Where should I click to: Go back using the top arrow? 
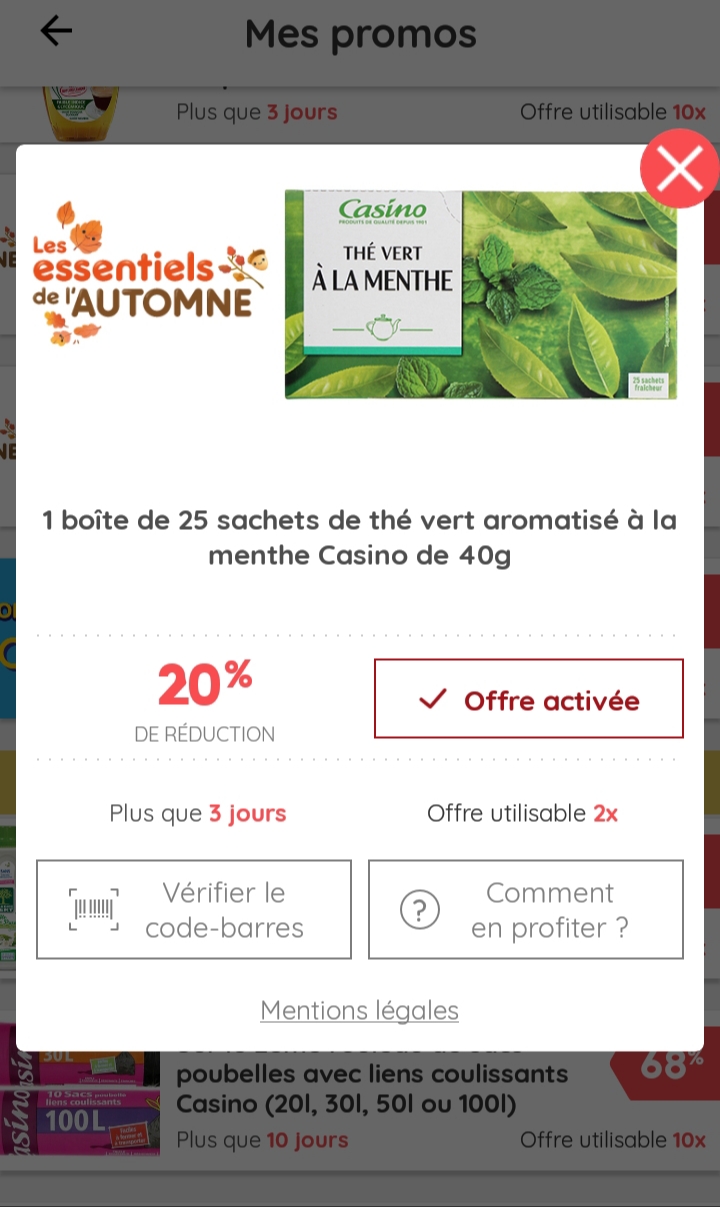[56, 32]
